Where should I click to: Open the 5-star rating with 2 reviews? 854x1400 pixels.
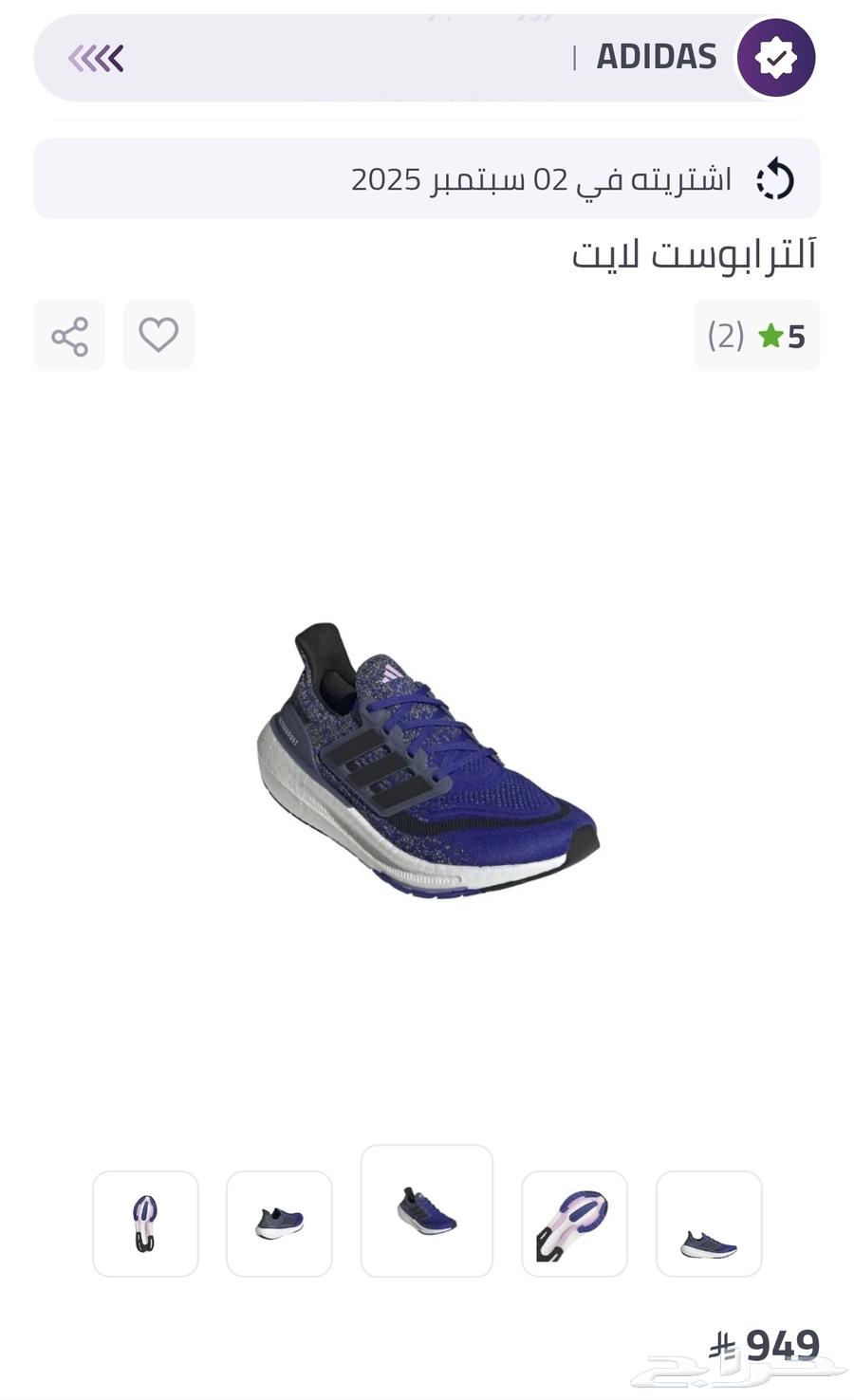click(756, 336)
